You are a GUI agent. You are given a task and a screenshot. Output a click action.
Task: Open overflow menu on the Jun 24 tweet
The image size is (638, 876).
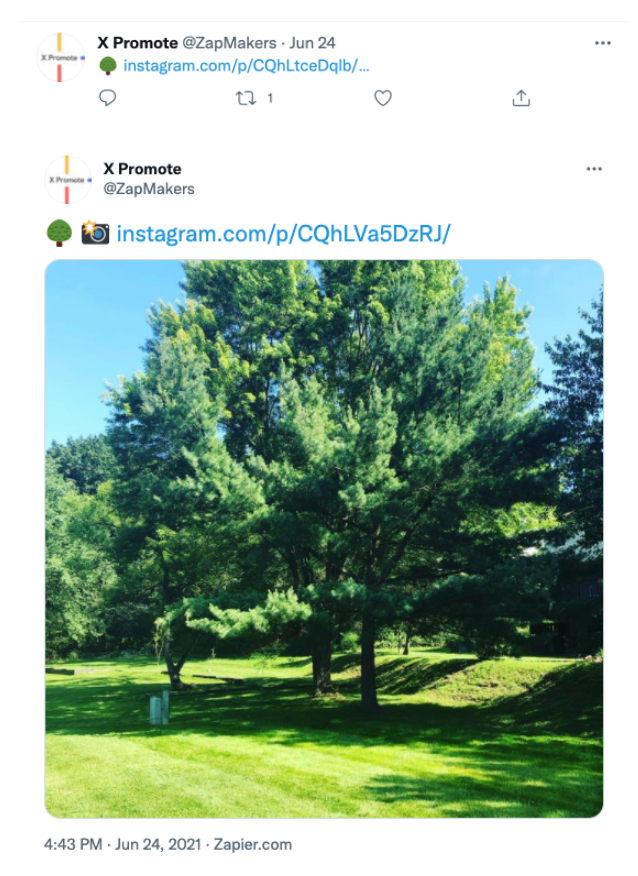602,44
